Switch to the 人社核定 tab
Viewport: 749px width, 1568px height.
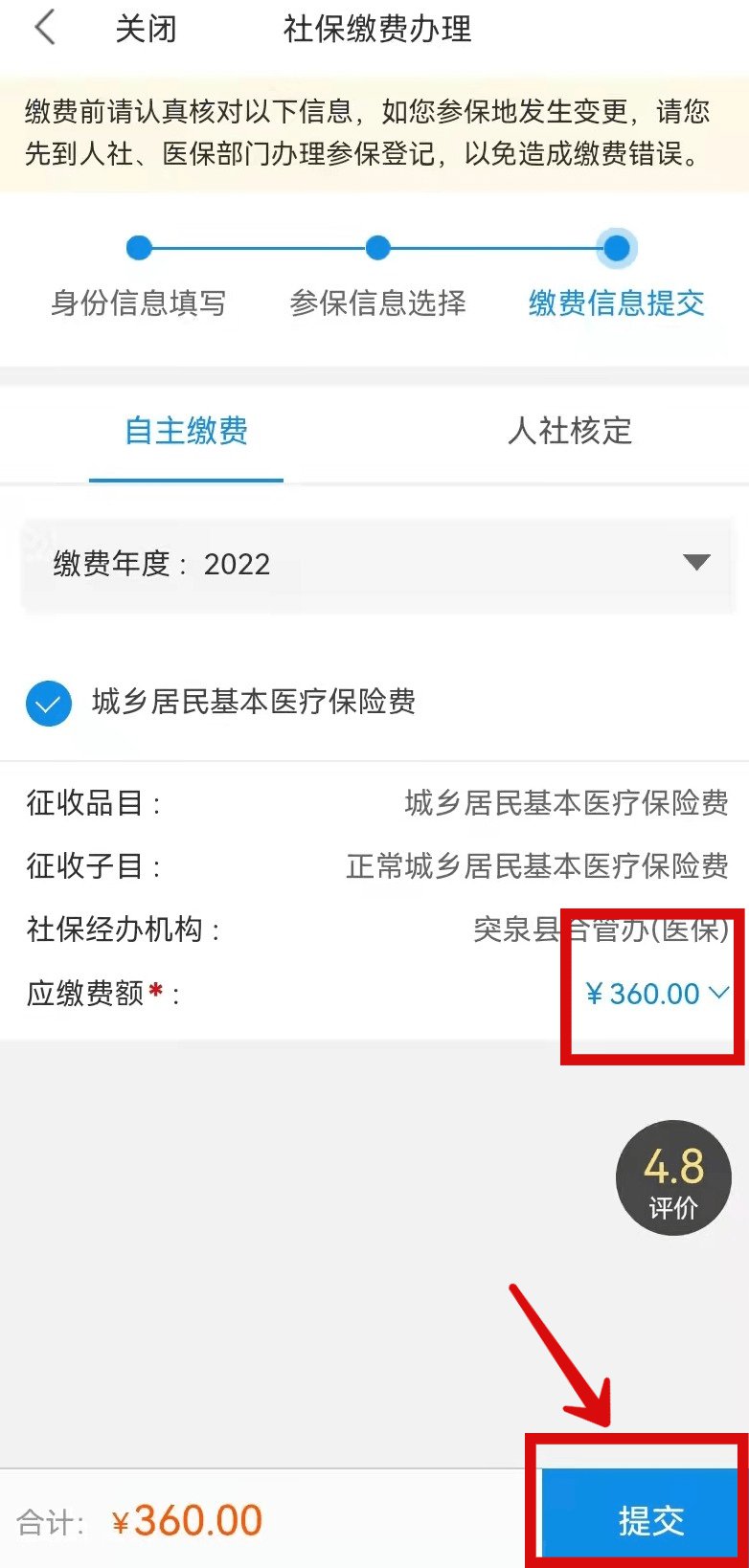click(570, 431)
